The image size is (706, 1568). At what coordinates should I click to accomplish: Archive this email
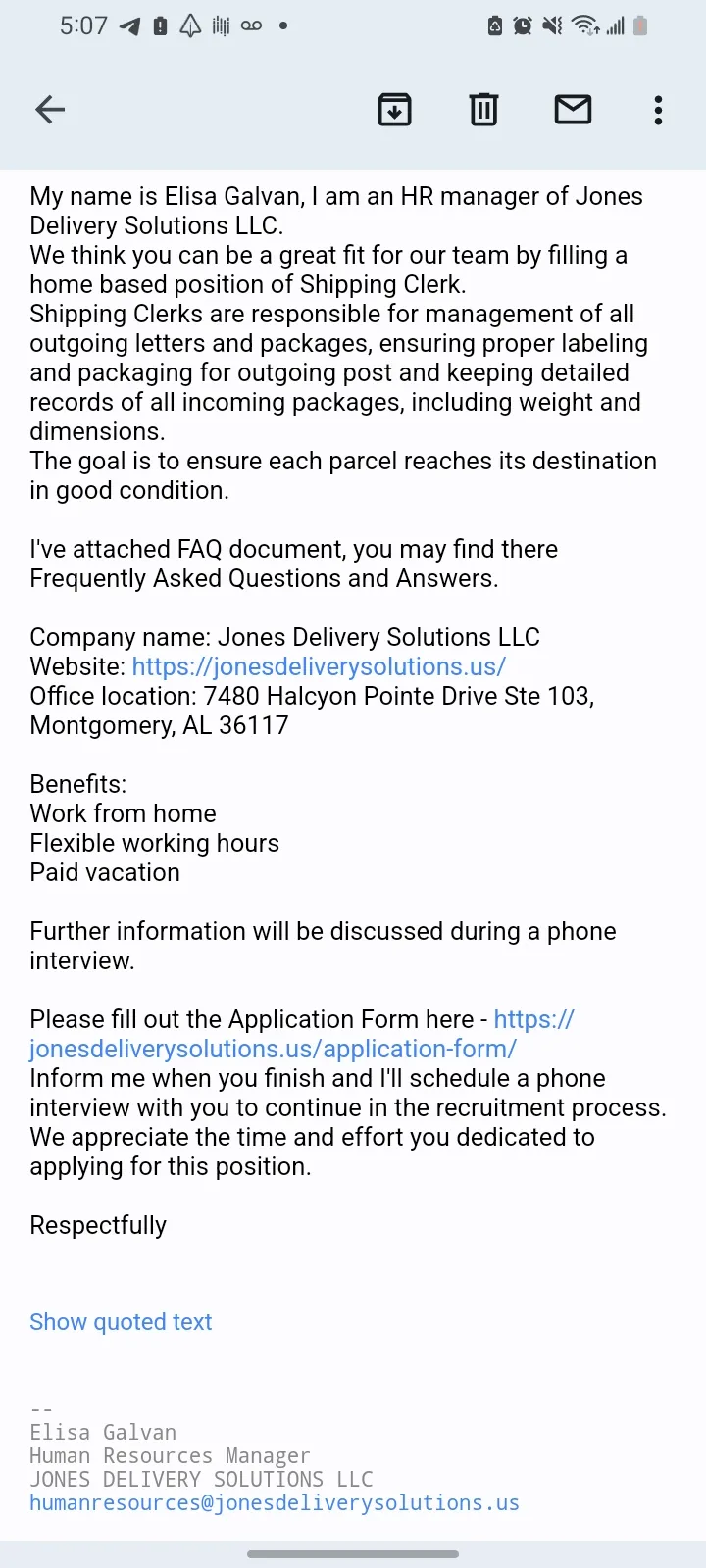pos(394,110)
